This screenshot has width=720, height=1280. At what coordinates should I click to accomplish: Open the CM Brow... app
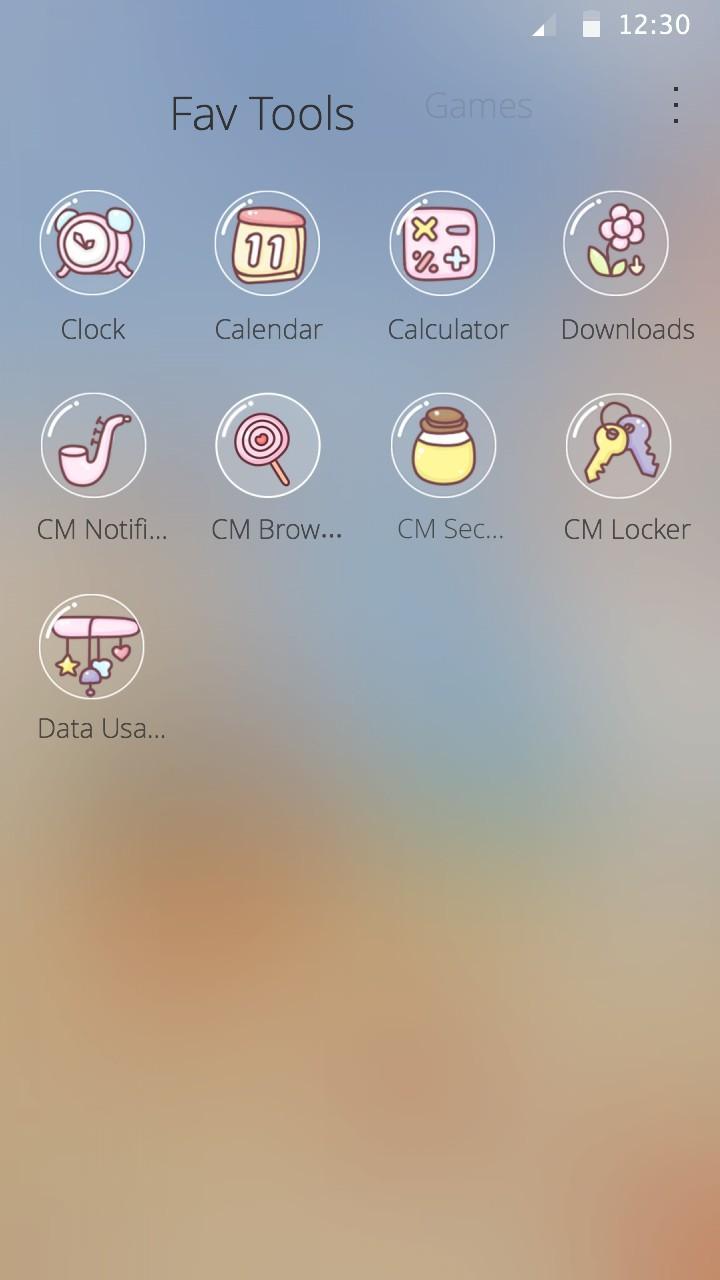click(x=267, y=445)
